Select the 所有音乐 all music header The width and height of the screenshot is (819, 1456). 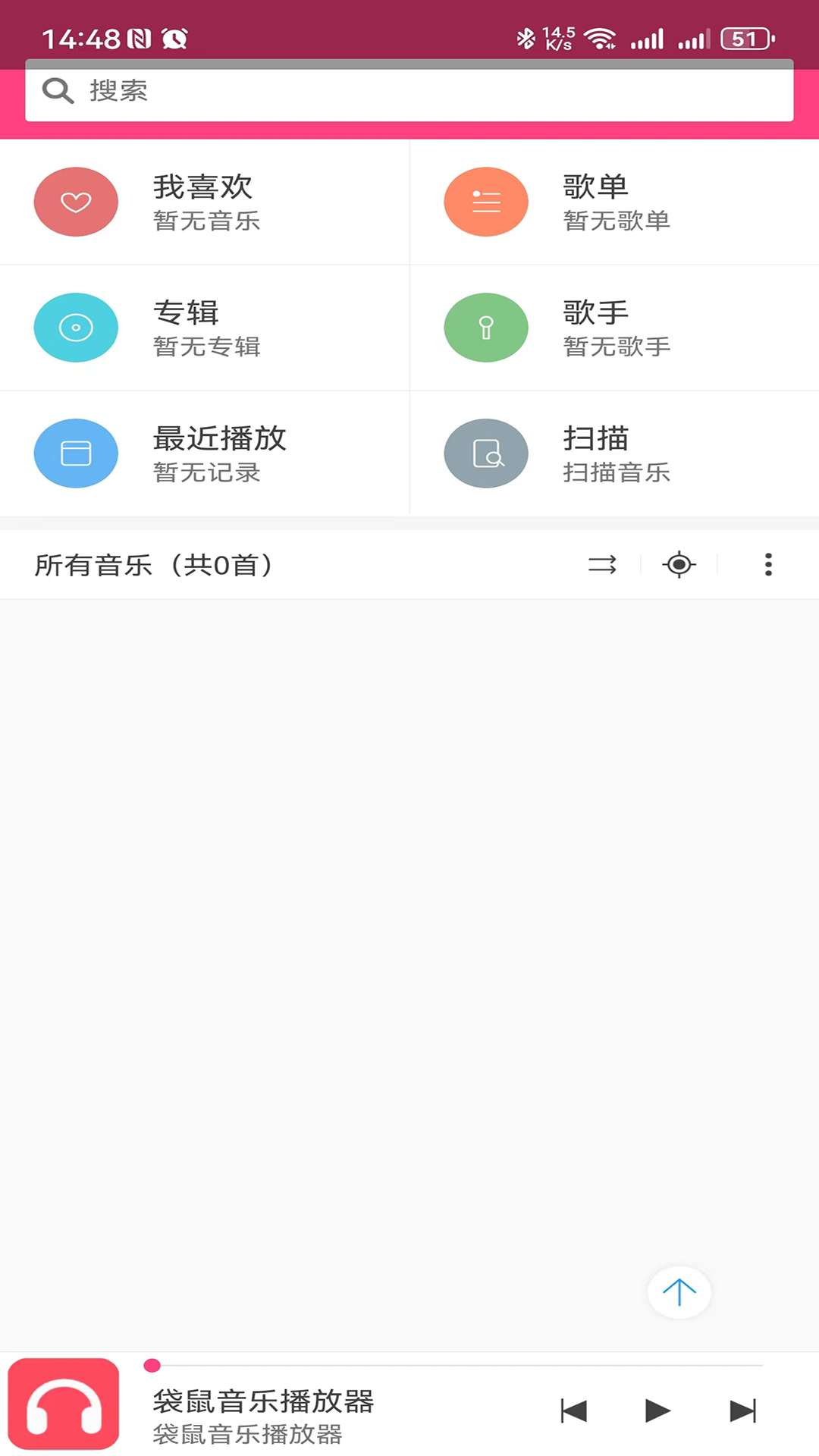(x=154, y=564)
